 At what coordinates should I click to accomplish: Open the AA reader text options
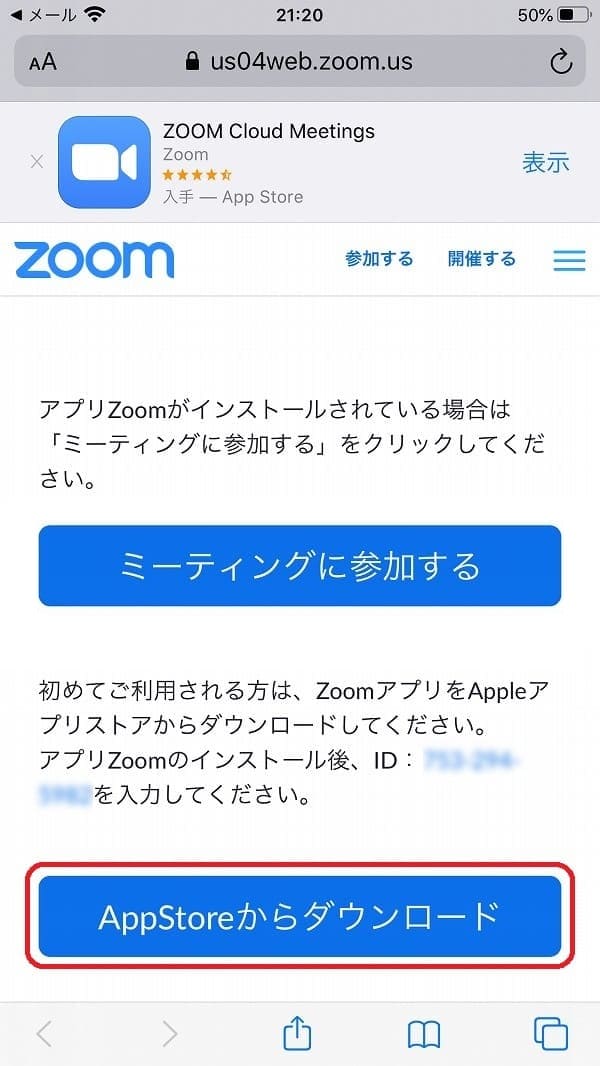pos(43,63)
